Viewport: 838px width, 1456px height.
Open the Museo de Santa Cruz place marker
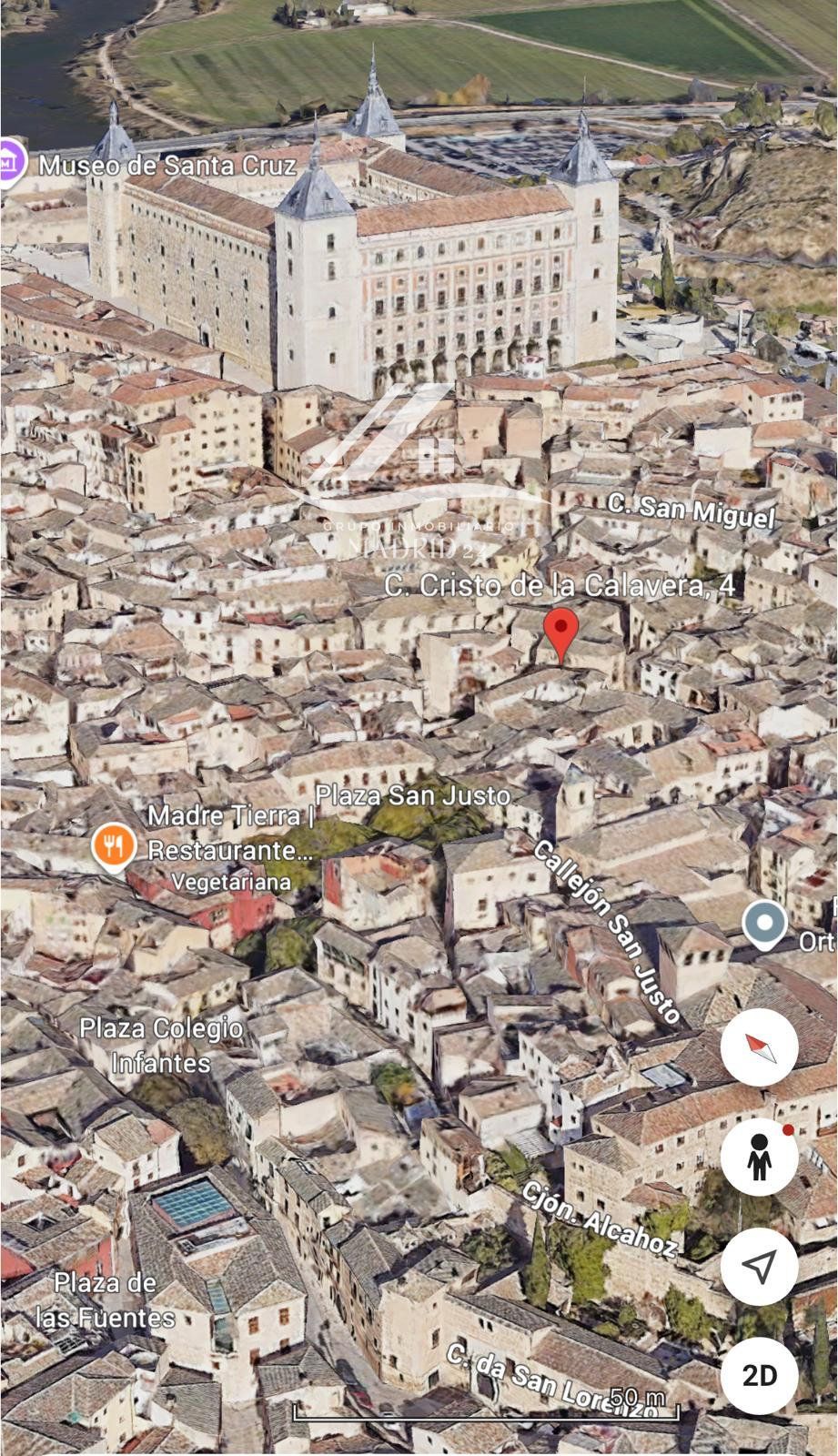(x=11, y=165)
